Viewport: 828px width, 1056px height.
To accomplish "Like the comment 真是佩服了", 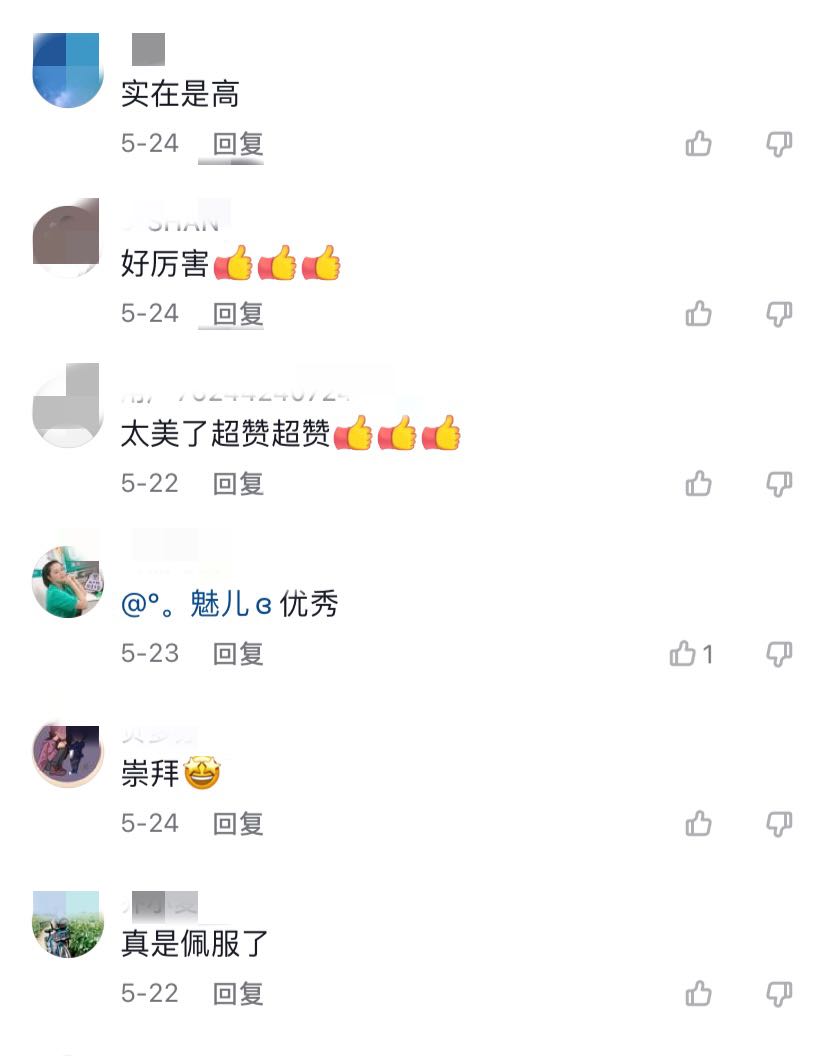I will [x=698, y=994].
